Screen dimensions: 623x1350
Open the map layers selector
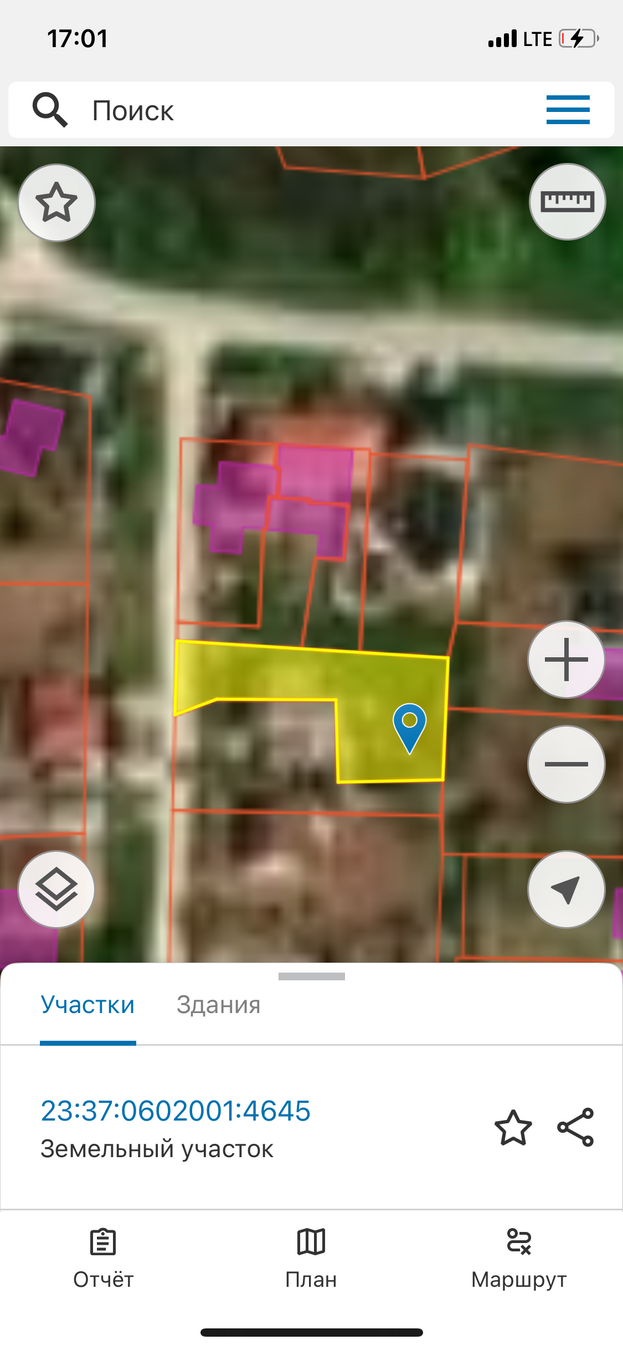[57, 889]
